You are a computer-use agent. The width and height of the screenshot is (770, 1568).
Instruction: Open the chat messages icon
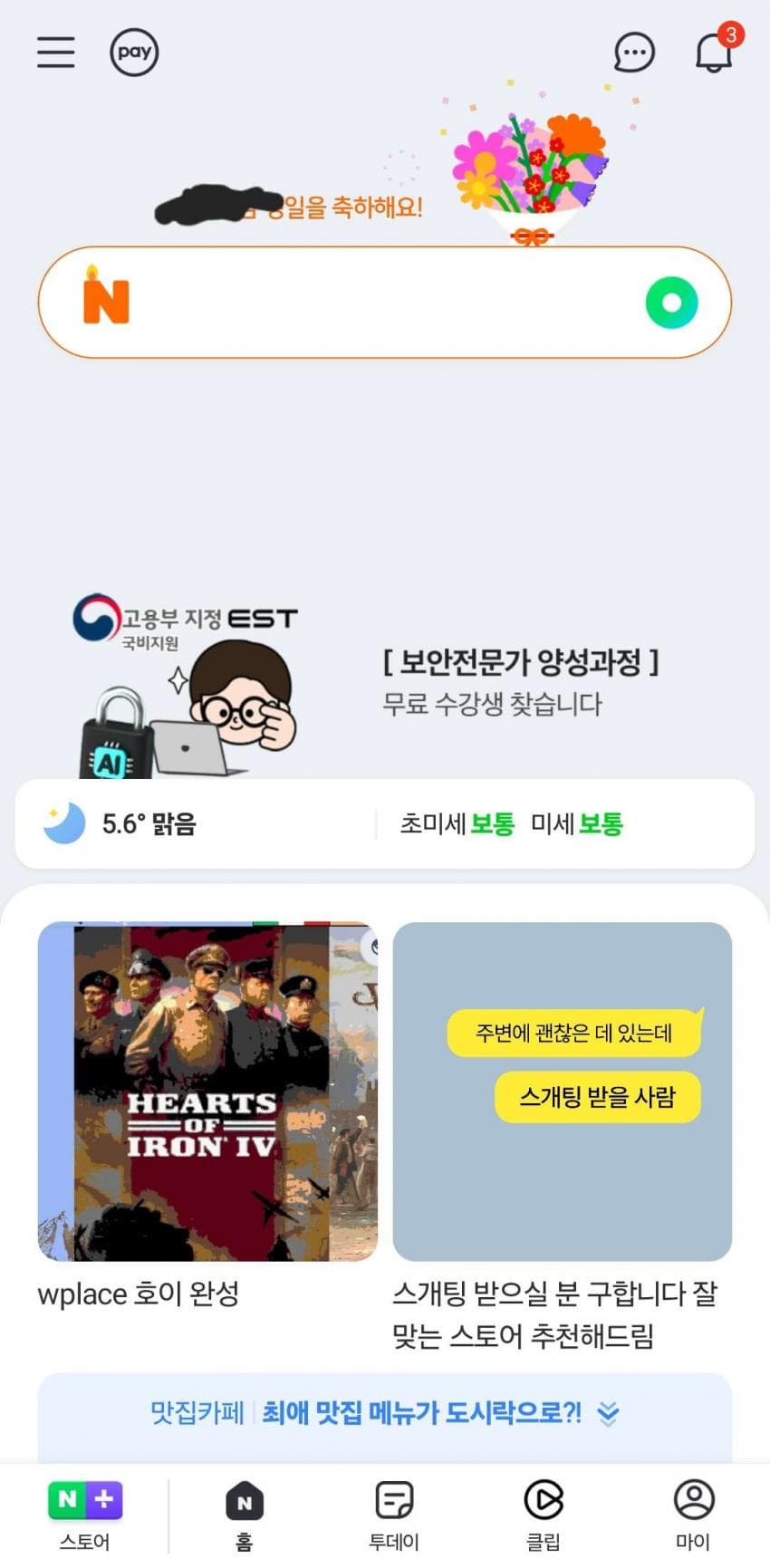(x=633, y=53)
